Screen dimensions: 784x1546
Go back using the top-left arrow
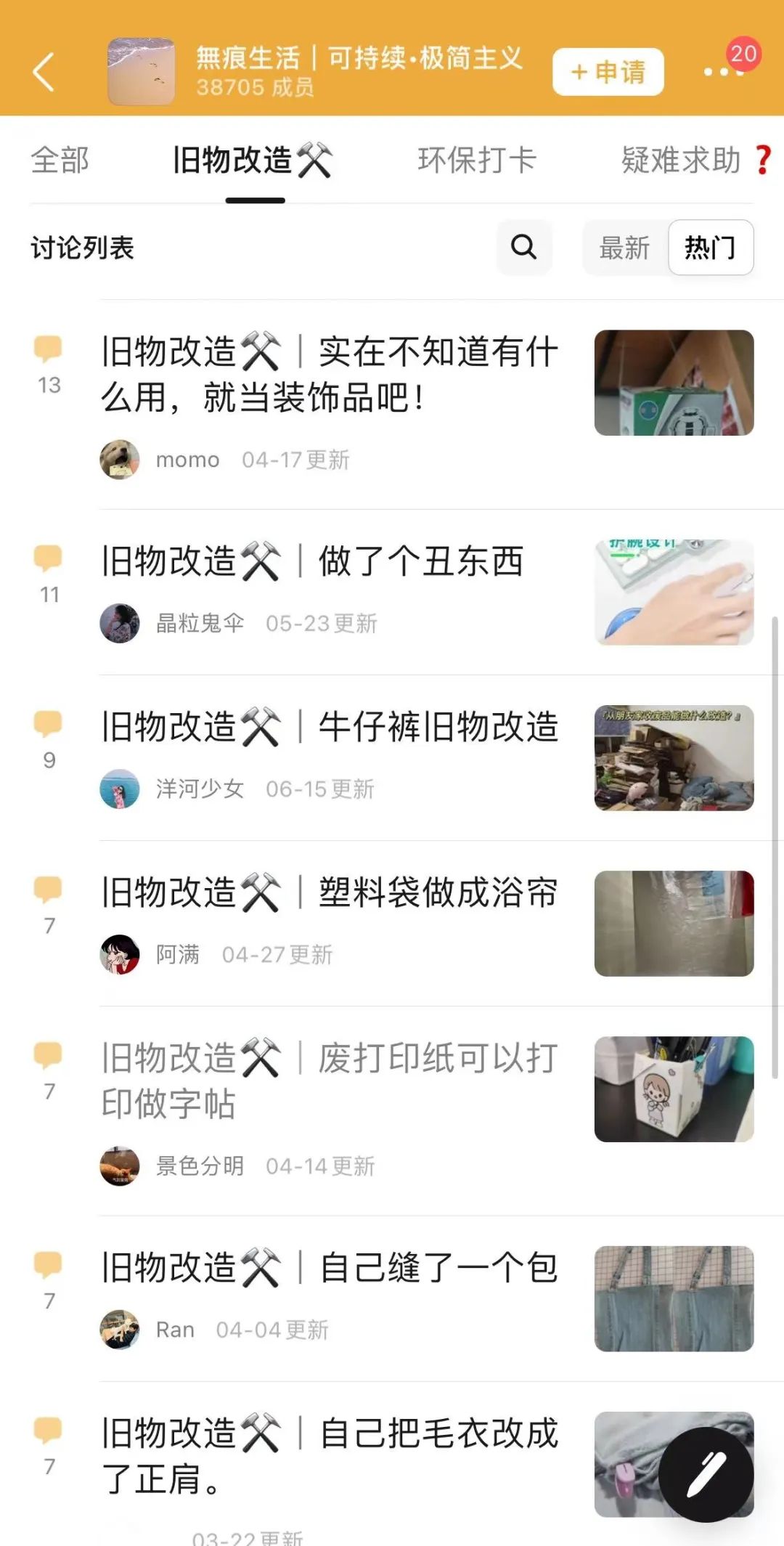[x=44, y=72]
